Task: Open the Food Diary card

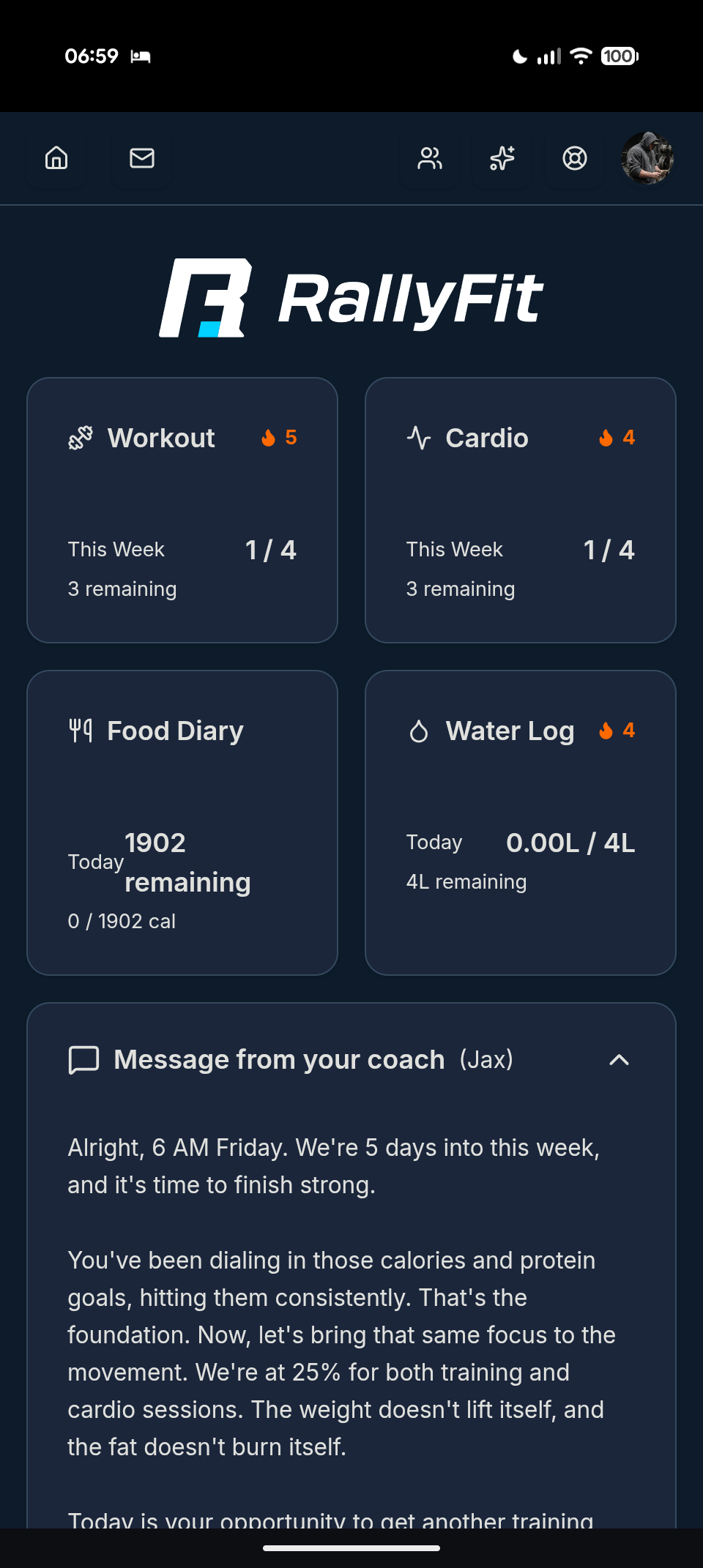Action: (182, 823)
